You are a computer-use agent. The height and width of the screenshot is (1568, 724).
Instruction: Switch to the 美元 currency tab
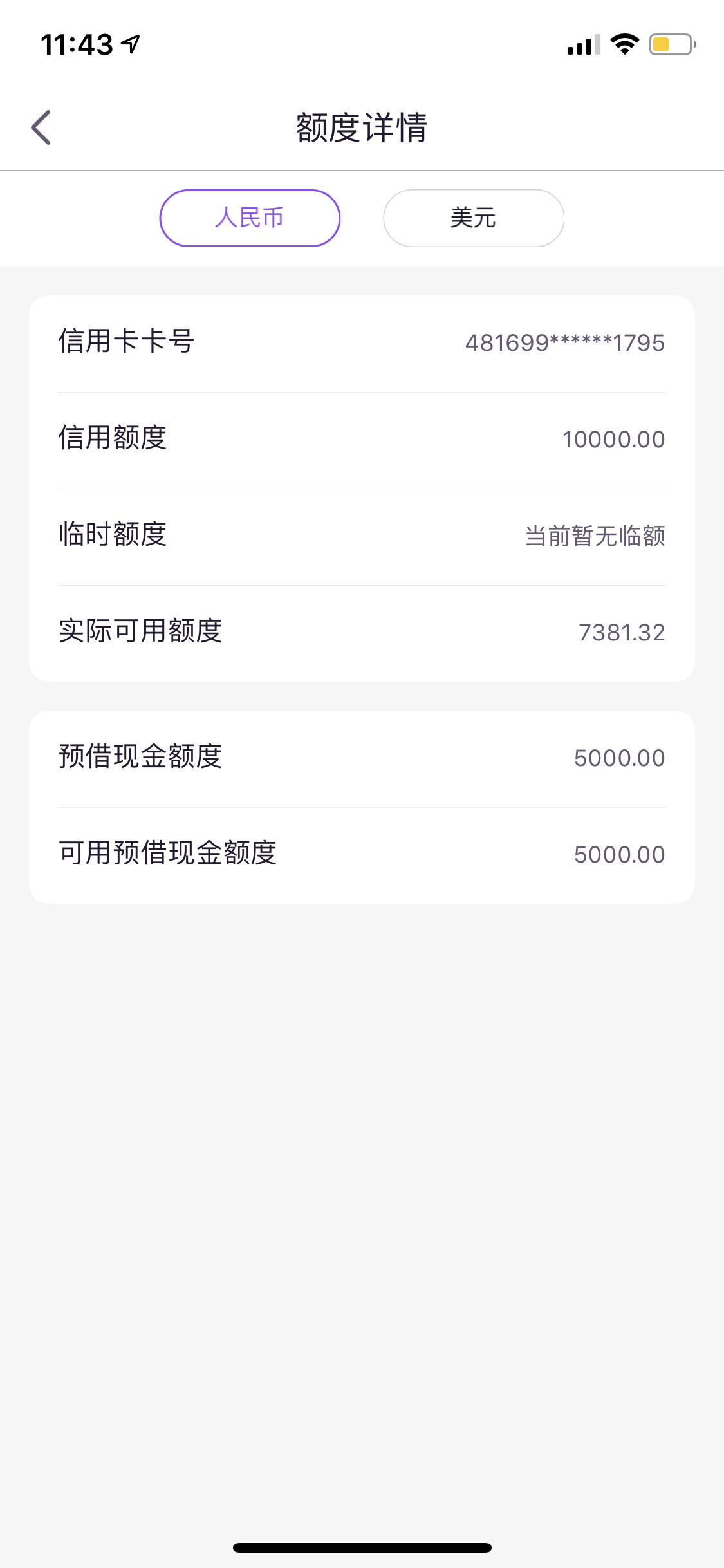tap(474, 218)
